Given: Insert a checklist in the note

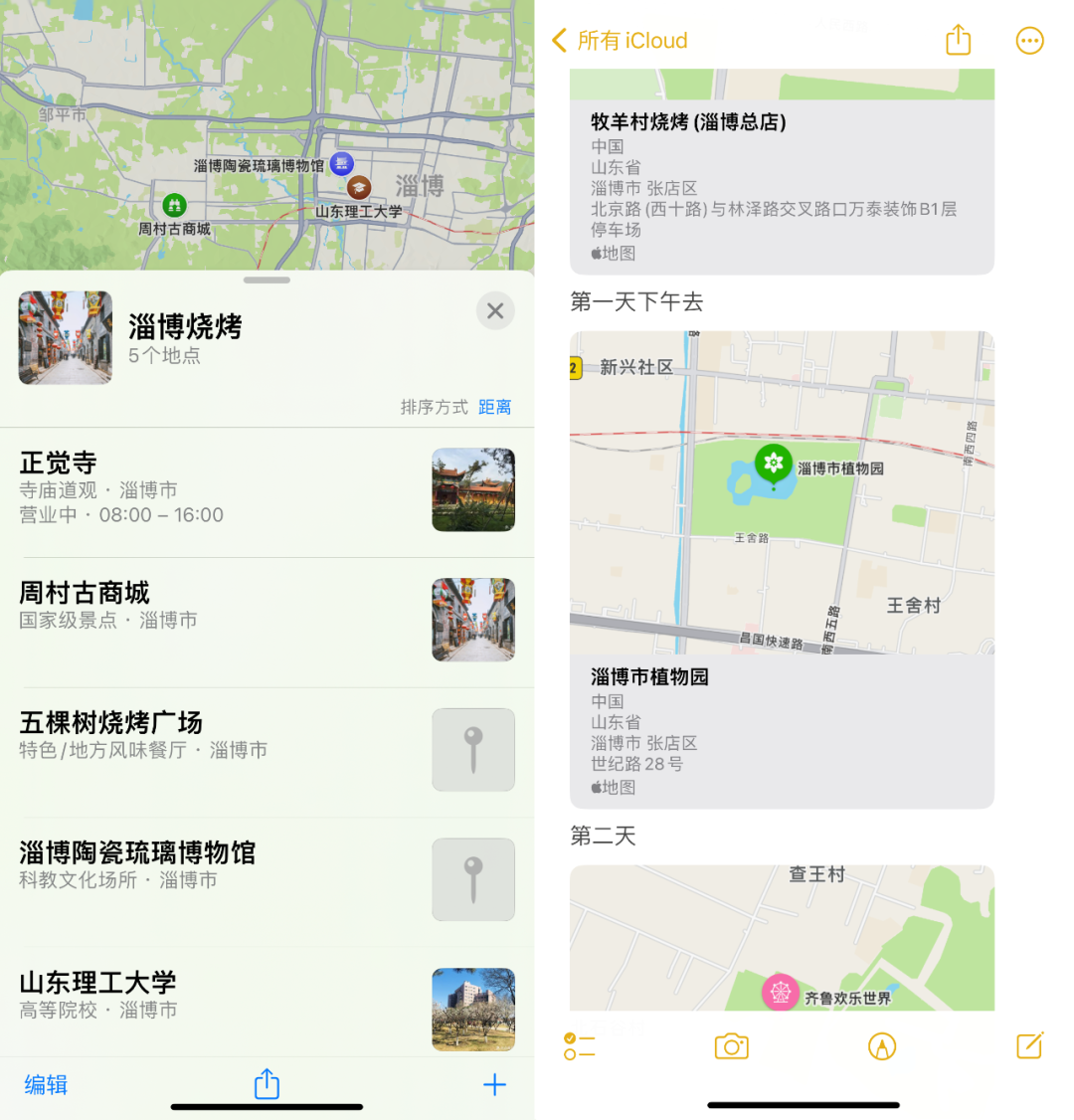Looking at the screenshot, I should 580,1046.
